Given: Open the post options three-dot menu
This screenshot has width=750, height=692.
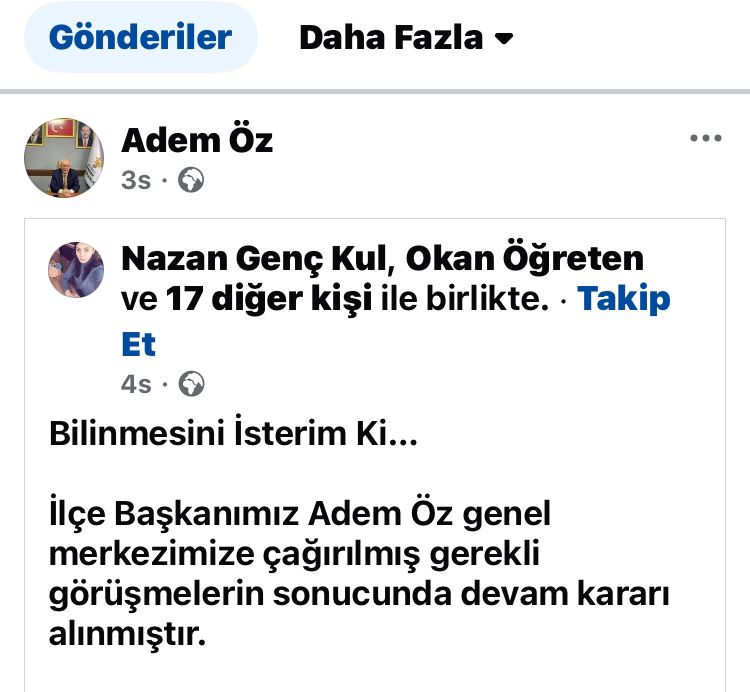Looking at the screenshot, I should (706, 139).
